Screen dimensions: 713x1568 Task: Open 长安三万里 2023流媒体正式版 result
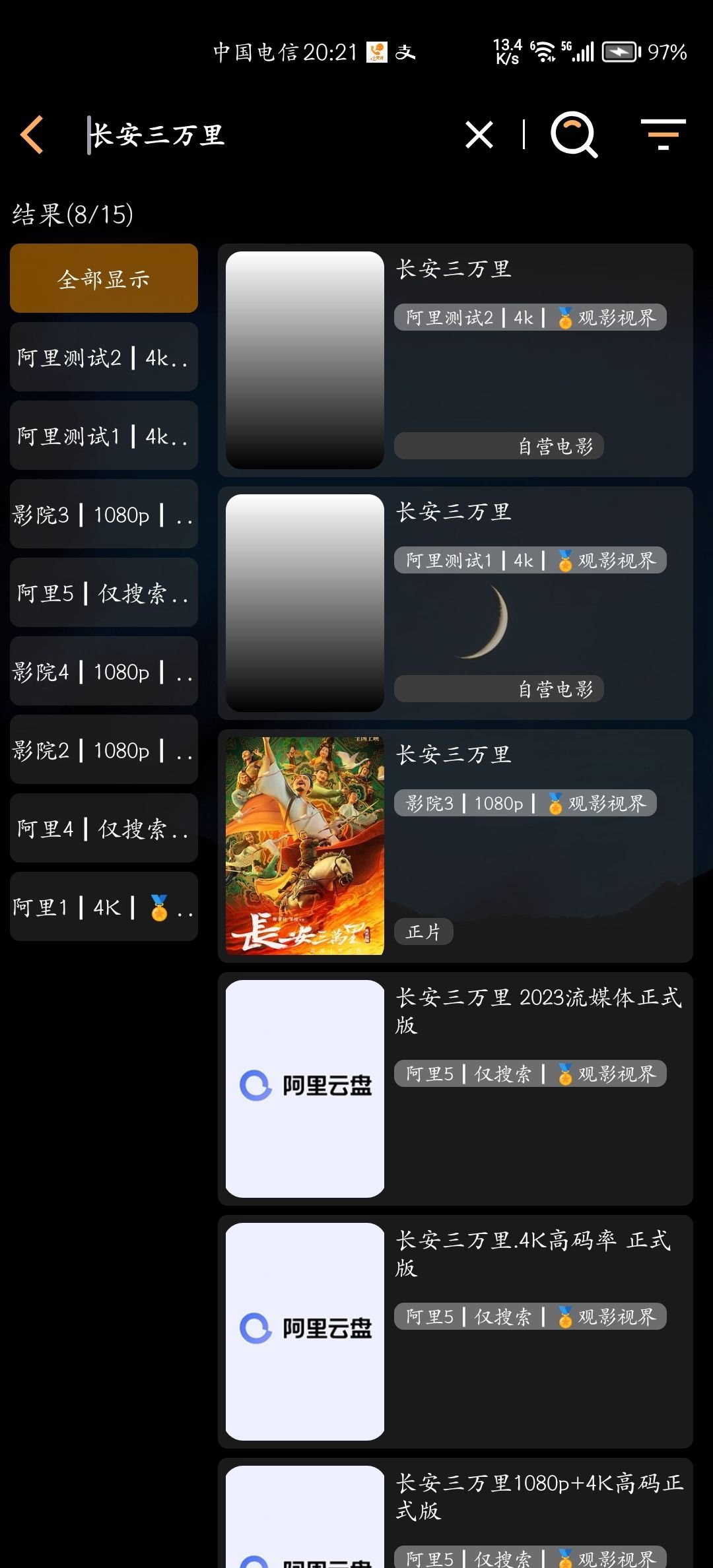click(455, 1089)
